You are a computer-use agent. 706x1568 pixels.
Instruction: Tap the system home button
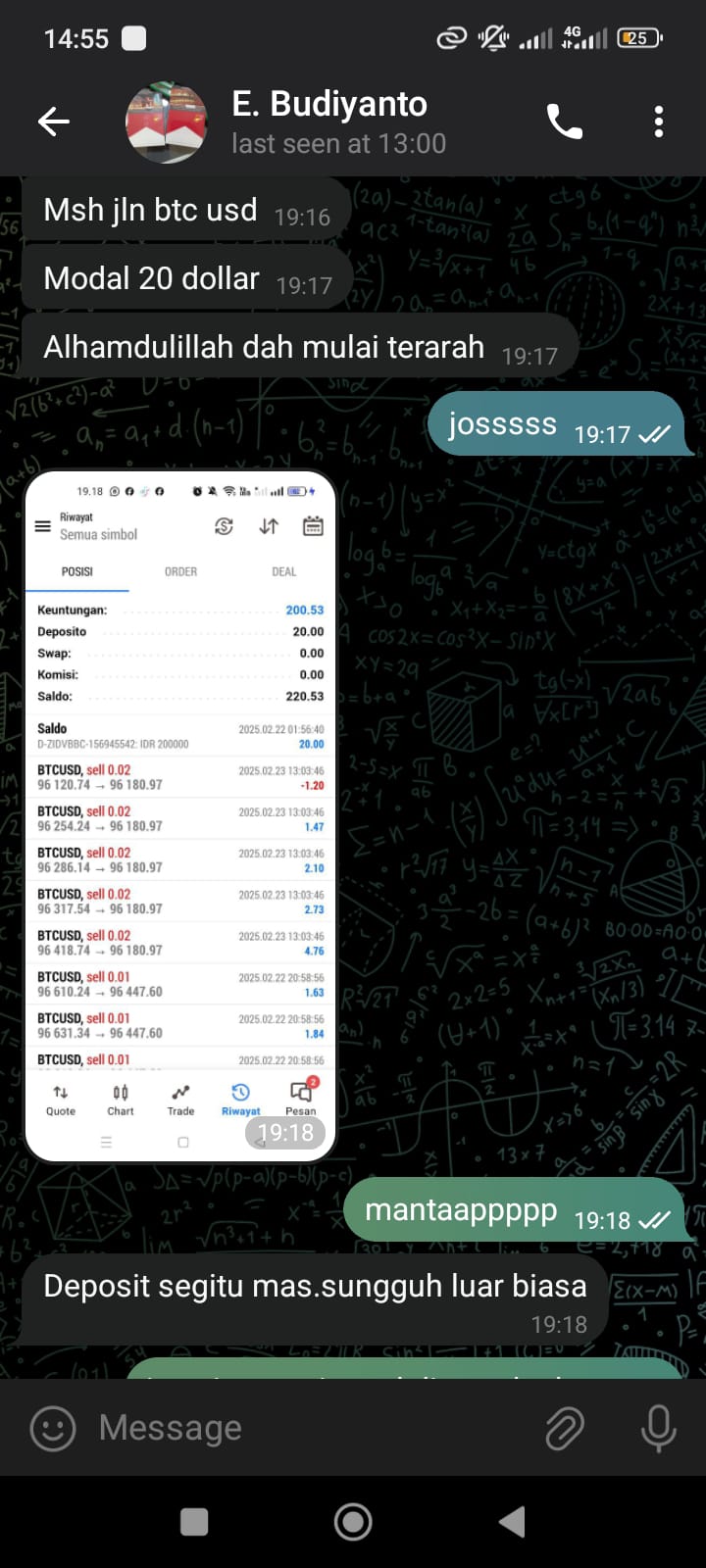click(353, 1522)
